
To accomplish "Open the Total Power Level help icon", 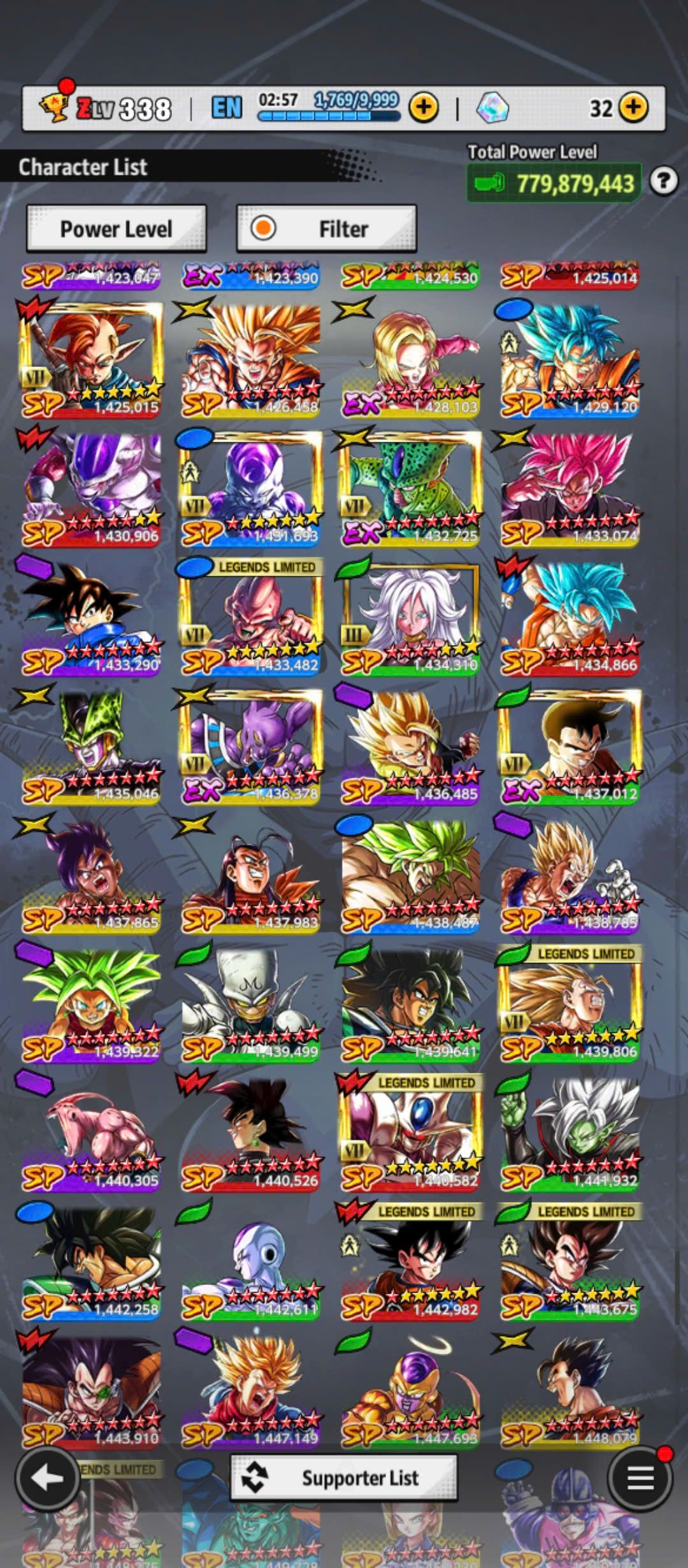I will point(663,182).
